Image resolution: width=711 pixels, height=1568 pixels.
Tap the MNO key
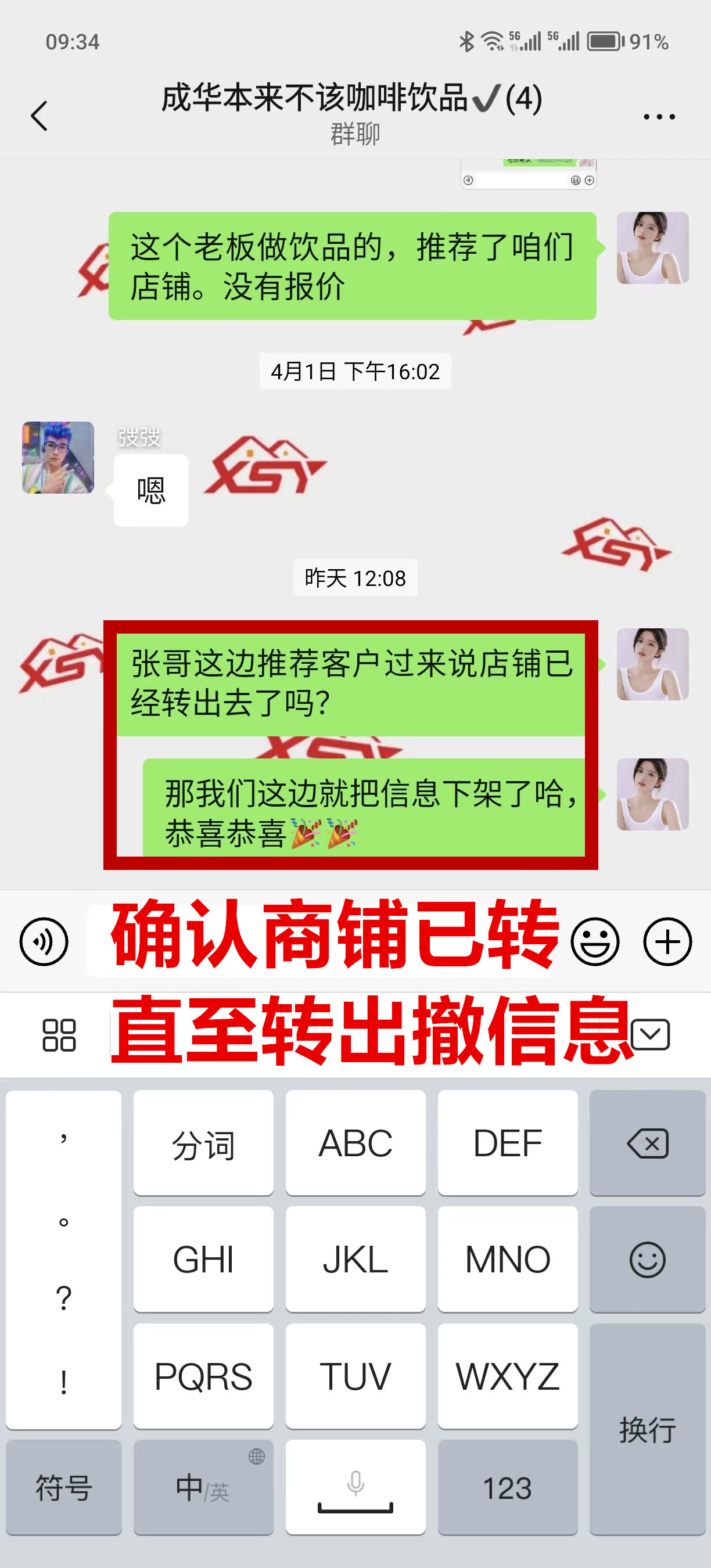pyautogui.click(x=507, y=1259)
